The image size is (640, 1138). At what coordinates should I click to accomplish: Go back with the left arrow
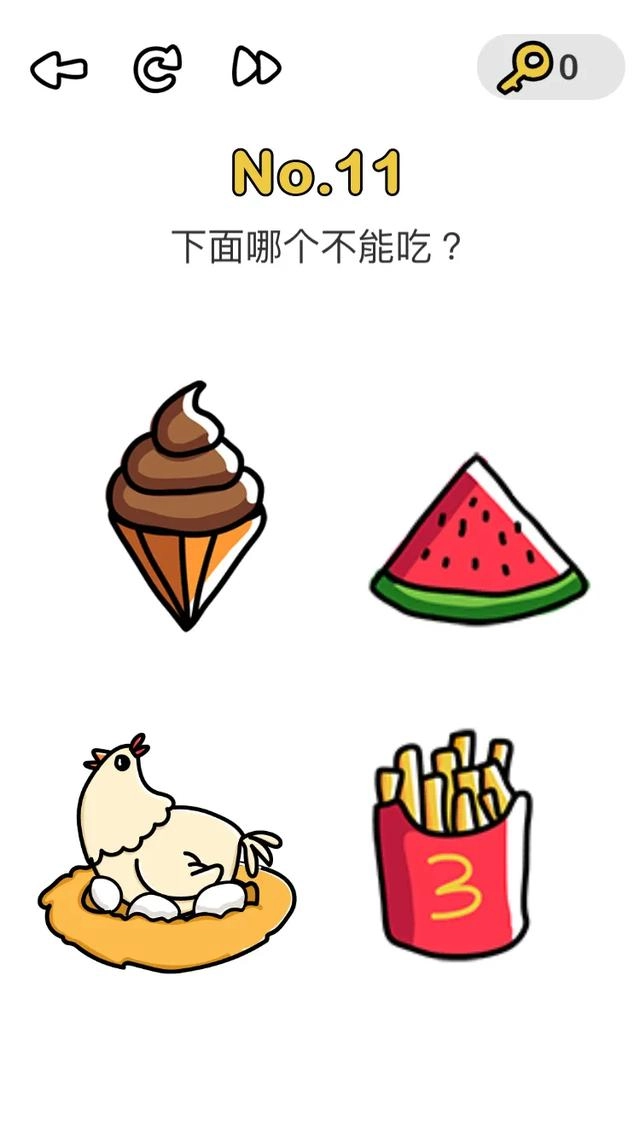[x=59, y=69]
